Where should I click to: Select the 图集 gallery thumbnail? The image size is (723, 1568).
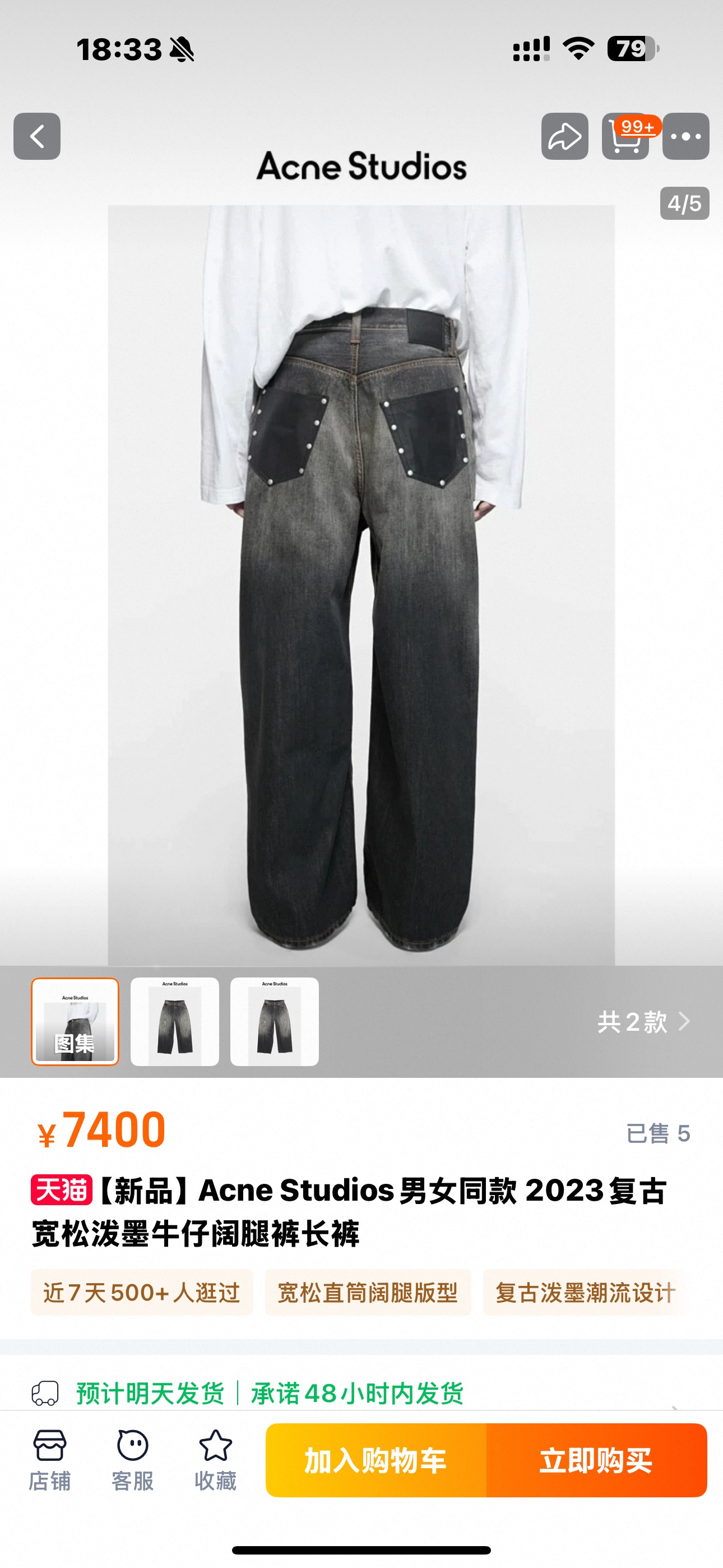(75, 1021)
